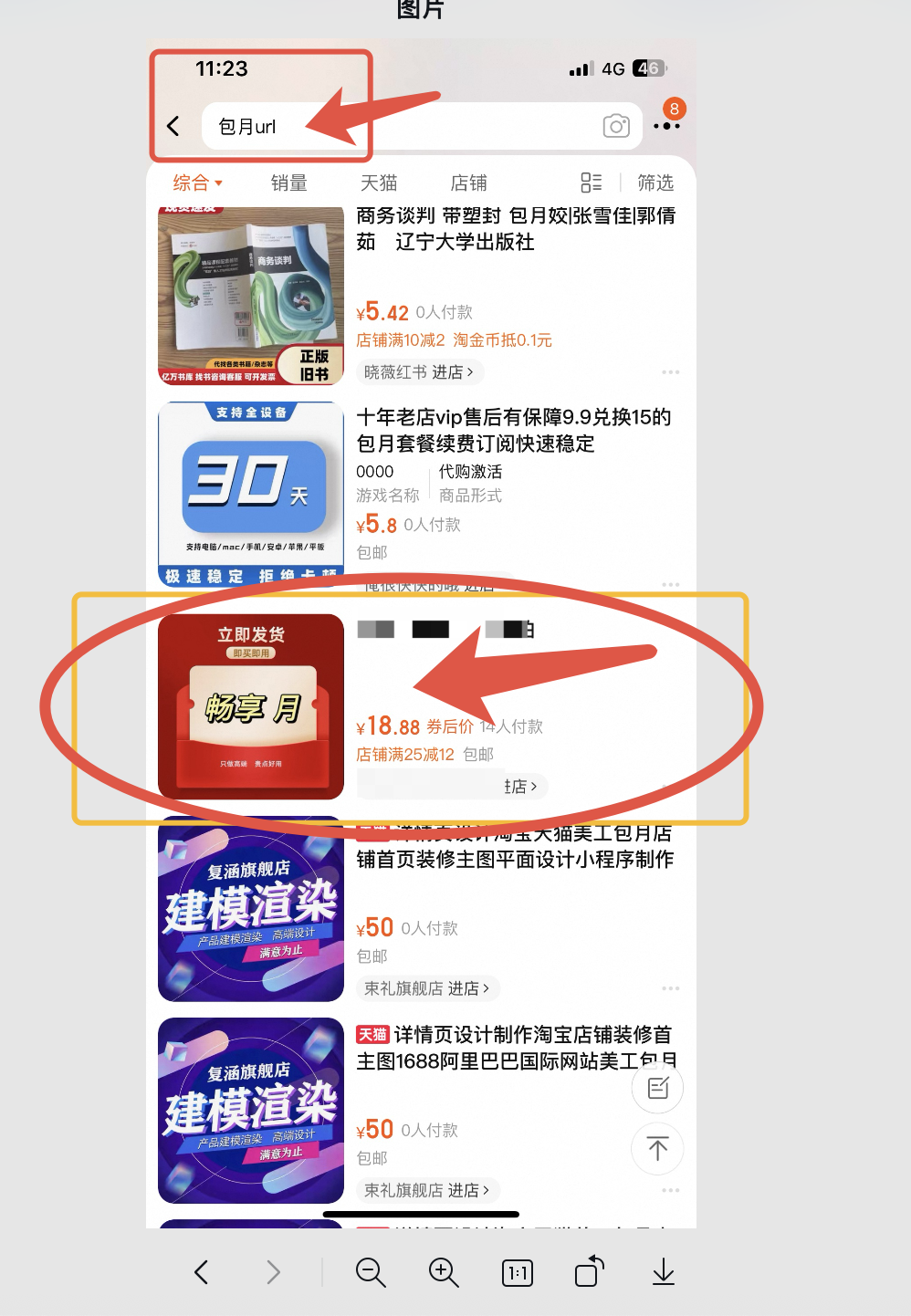The width and height of the screenshot is (911, 1316).
Task: Go to the next image
Action: [x=273, y=1272]
